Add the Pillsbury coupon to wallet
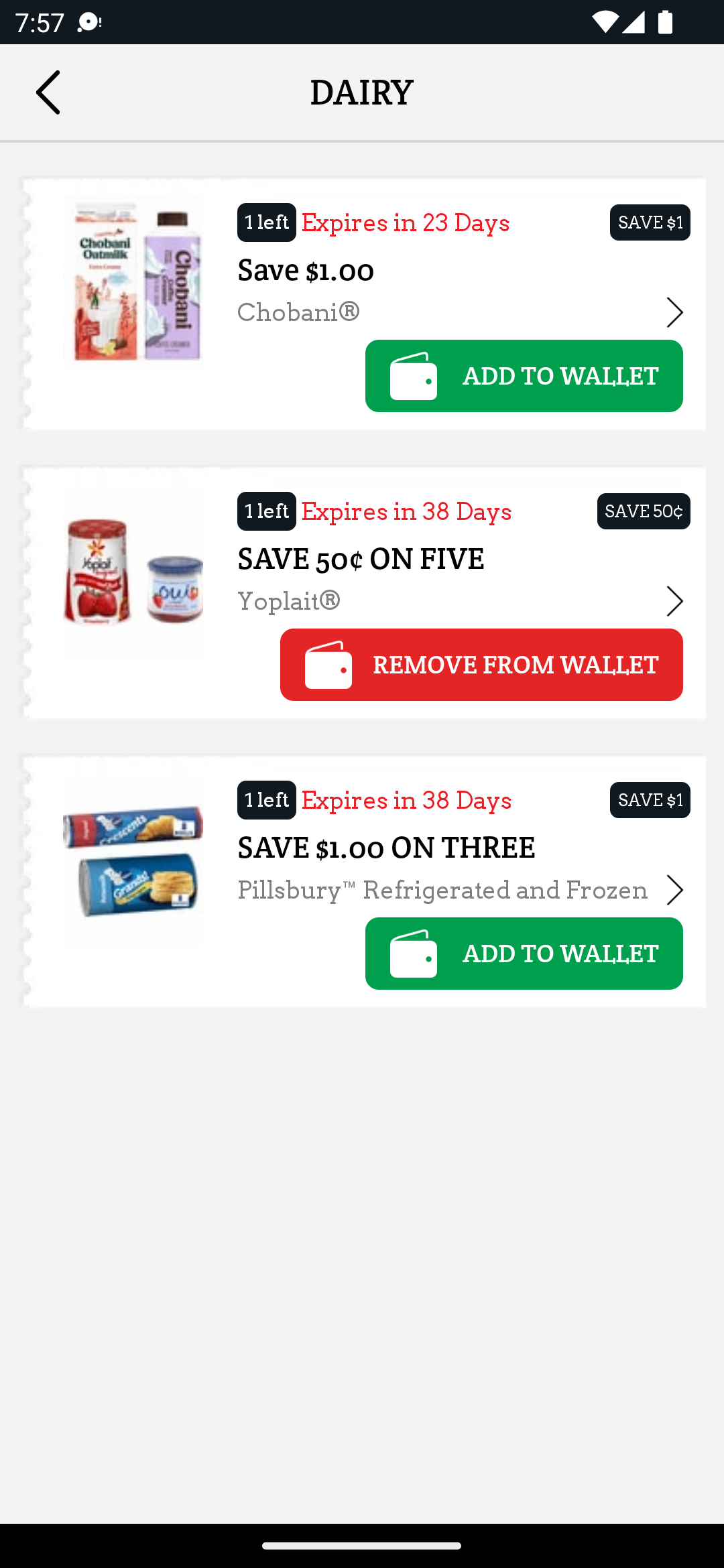Image resolution: width=724 pixels, height=1568 pixels. click(524, 954)
